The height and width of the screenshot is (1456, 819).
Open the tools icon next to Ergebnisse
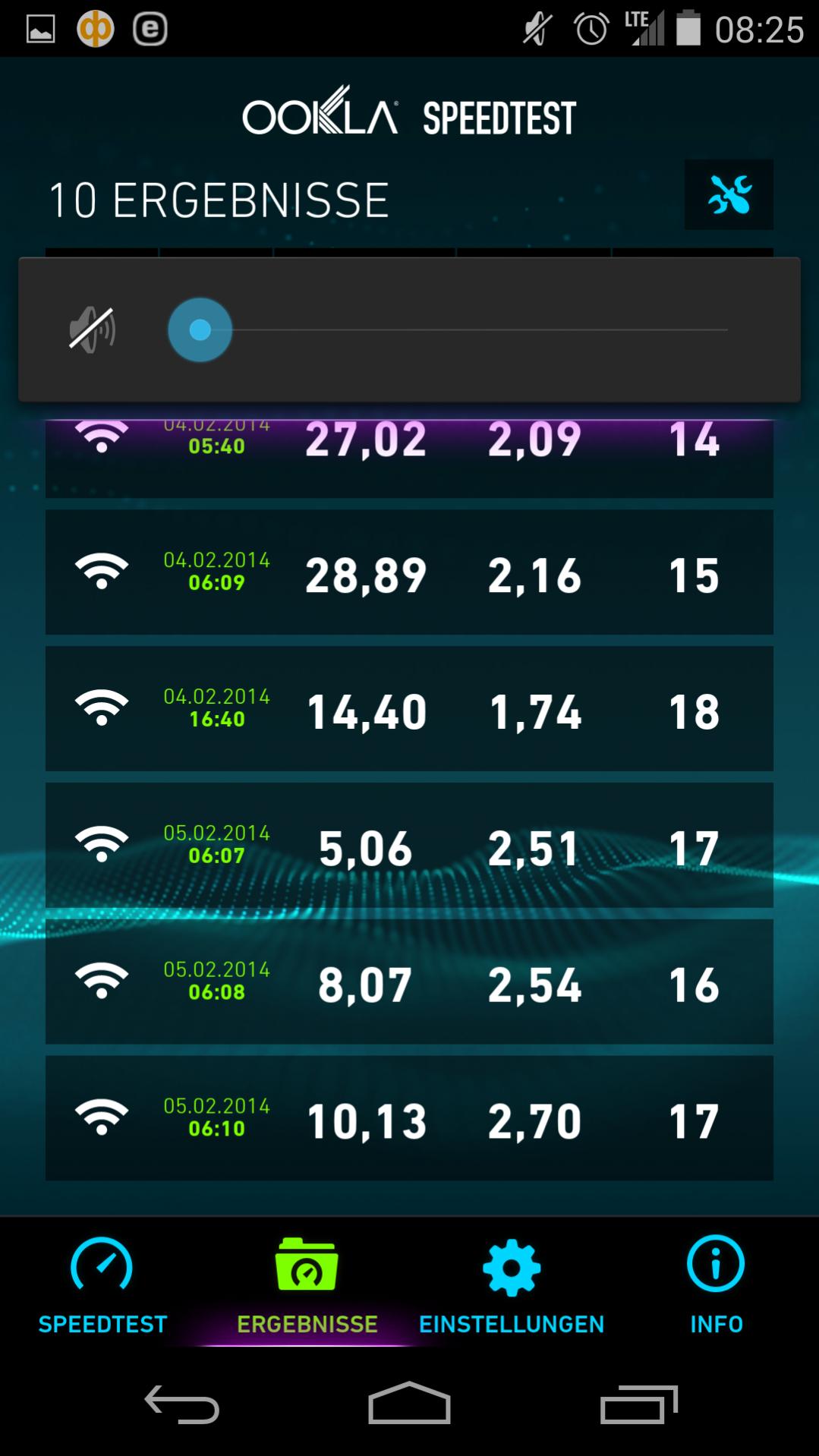coord(729,194)
